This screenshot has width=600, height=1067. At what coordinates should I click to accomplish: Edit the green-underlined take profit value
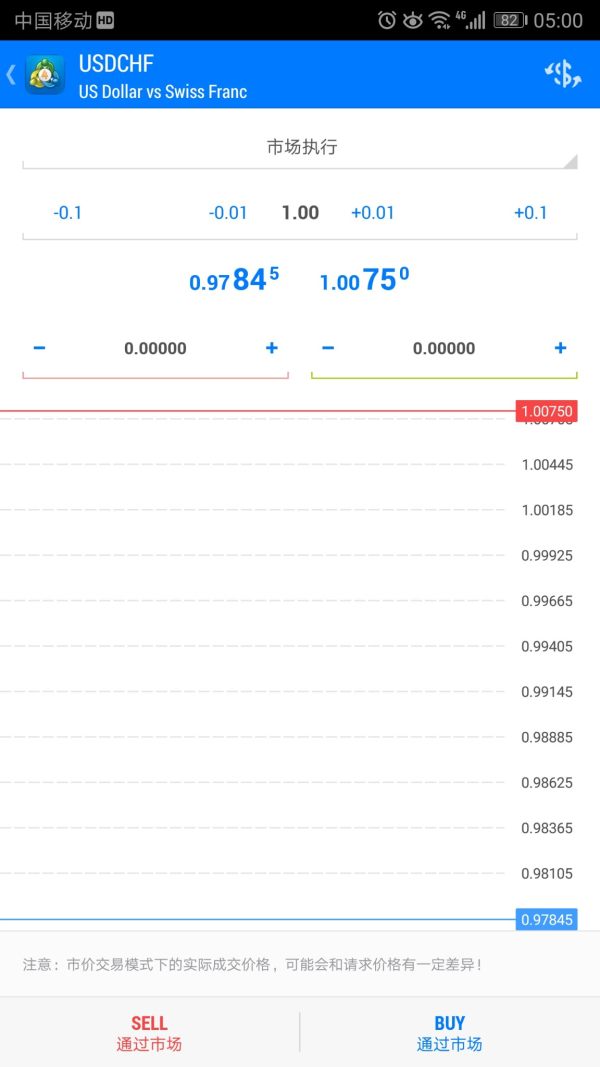pos(444,349)
